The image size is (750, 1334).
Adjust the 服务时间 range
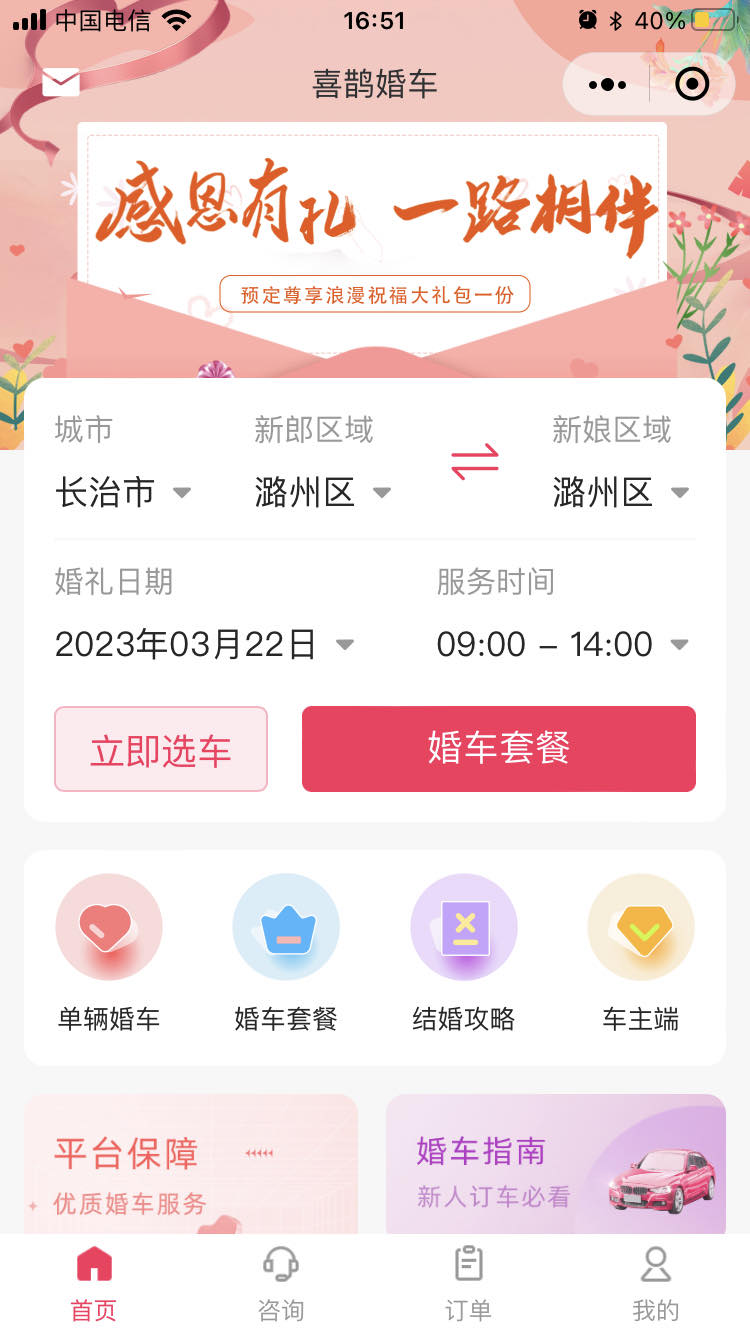pyautogui.click(x=562, y=644)
